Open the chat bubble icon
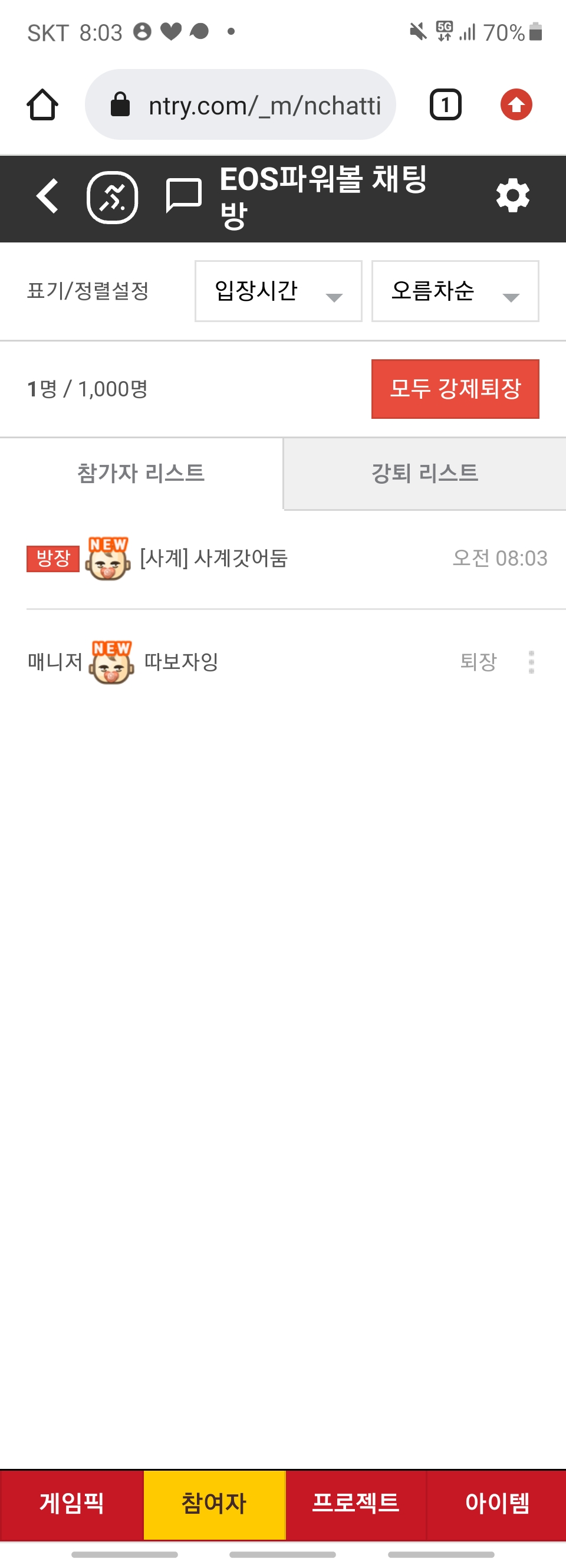The height and width of the screenshot is (1568, 566). 183,196
